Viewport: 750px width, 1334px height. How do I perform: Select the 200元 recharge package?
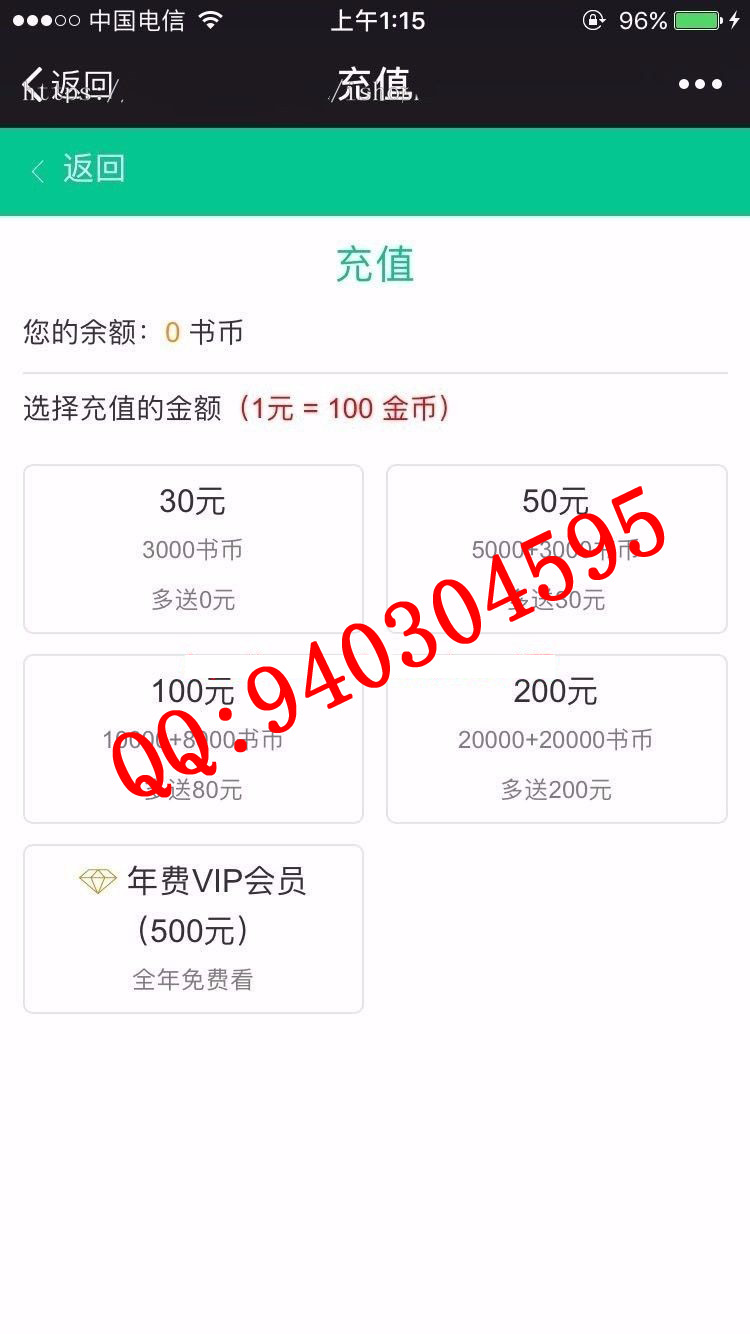pos(556,739)
